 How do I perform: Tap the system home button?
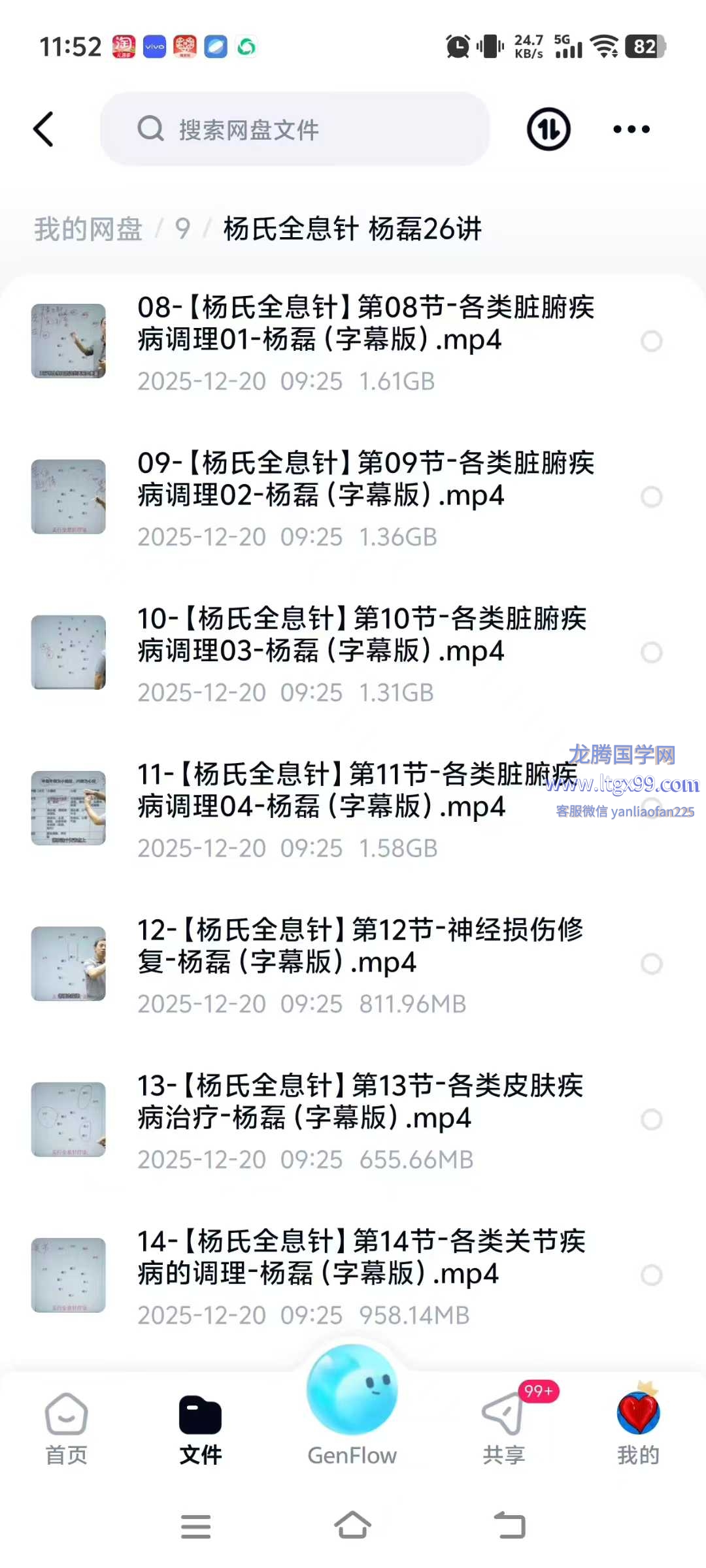tap(352, 1526)
